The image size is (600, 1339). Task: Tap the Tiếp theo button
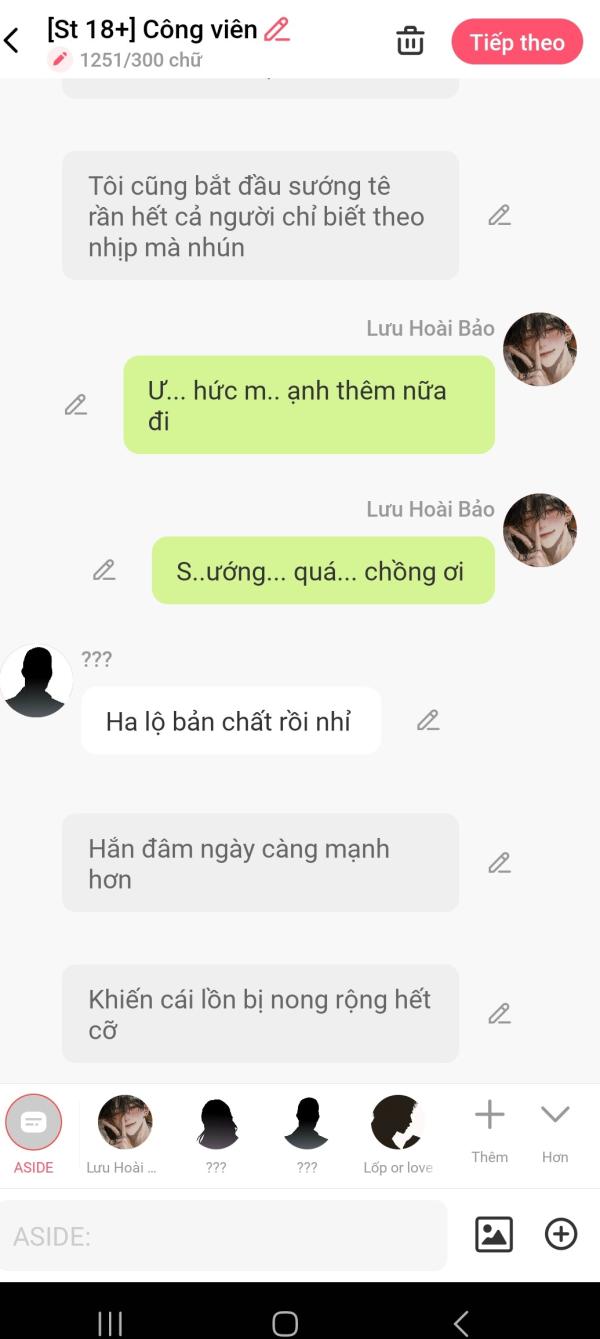517,42
